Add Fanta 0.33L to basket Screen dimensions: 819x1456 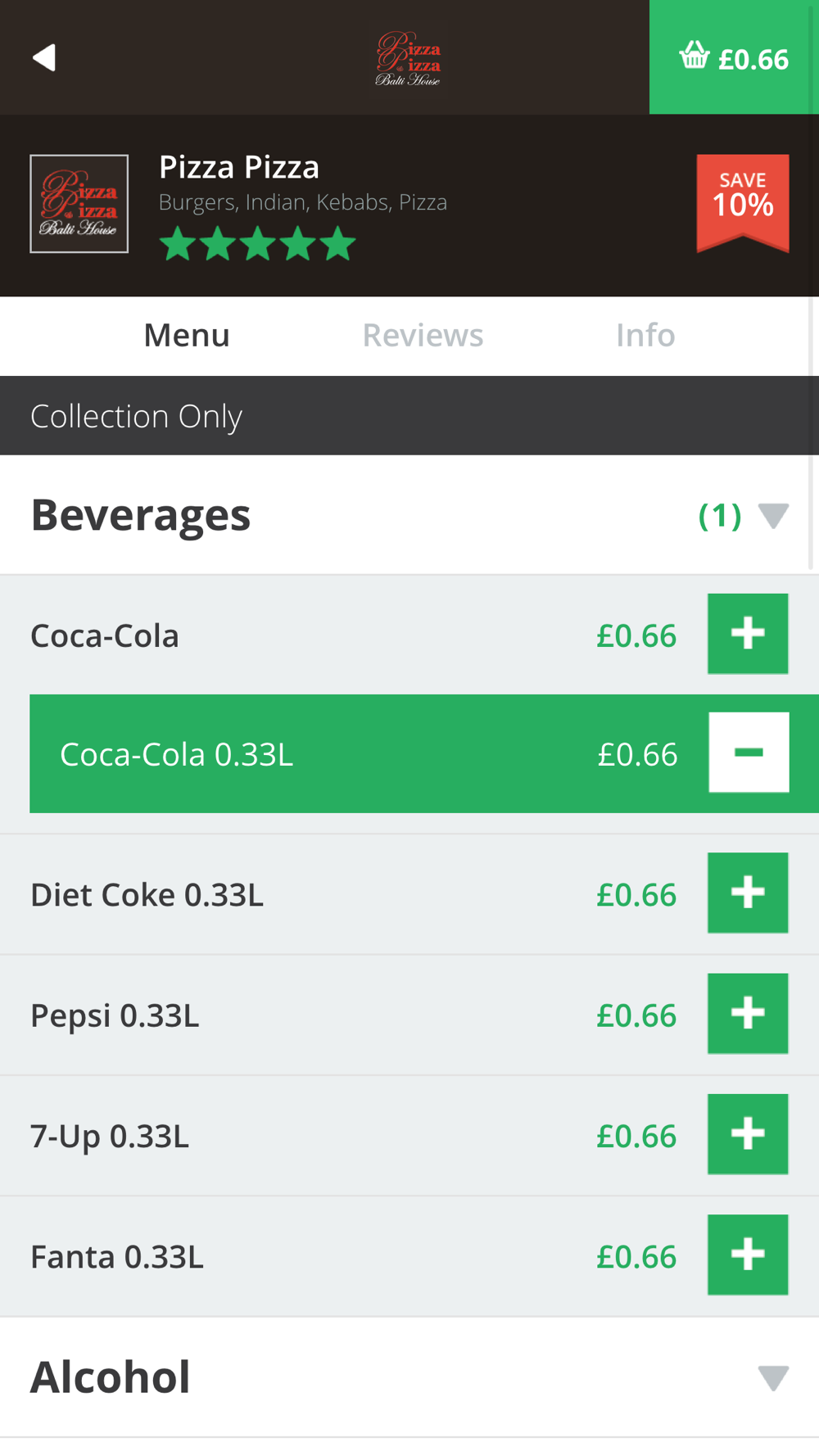(x=748, y=1255)
